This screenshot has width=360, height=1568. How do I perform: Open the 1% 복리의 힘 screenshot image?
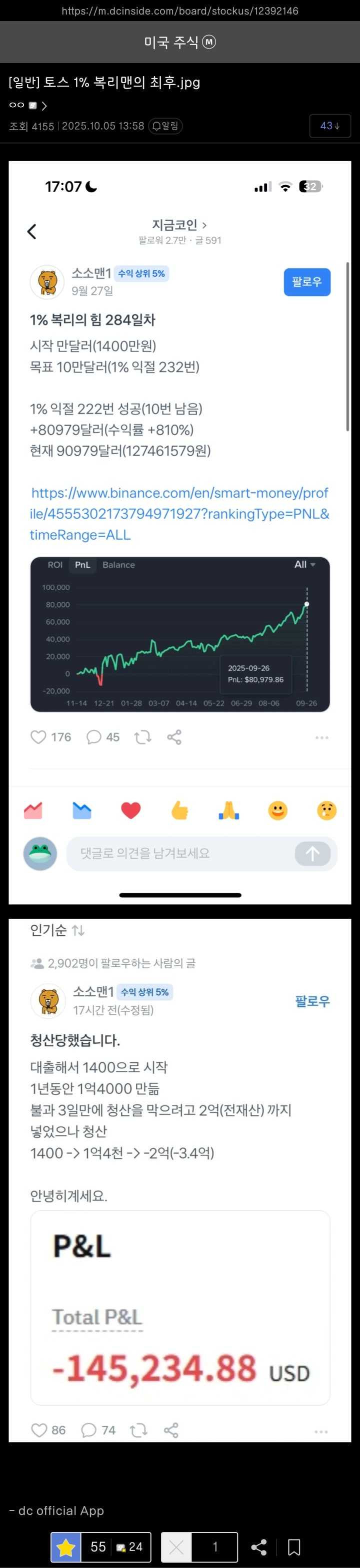coord(180,532)
